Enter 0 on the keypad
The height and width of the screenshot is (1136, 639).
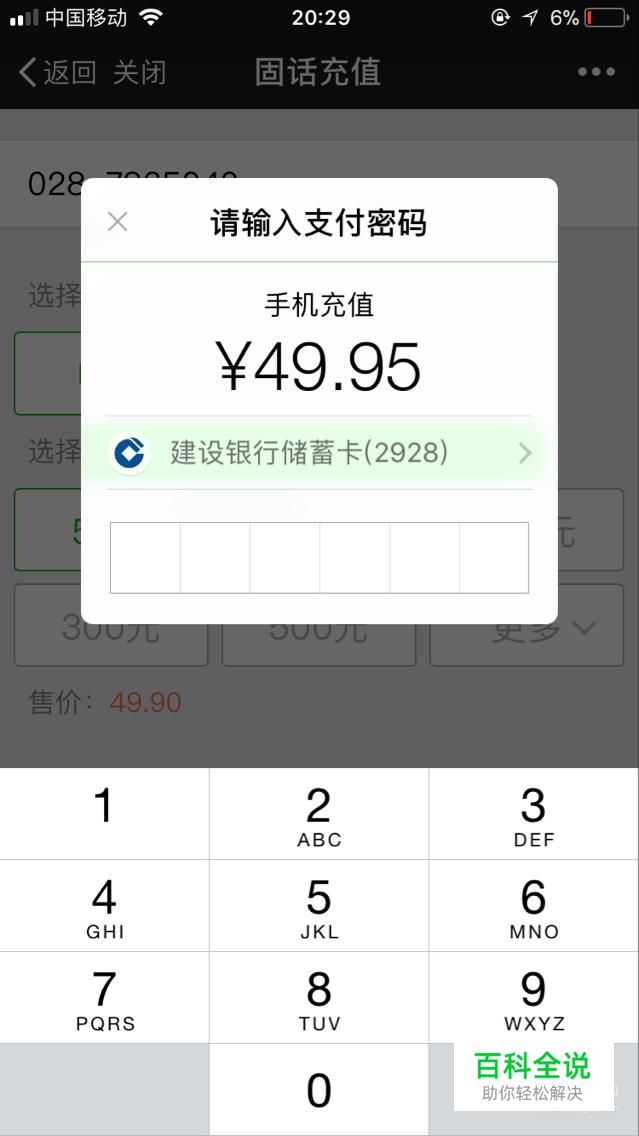coord(320,1090)
